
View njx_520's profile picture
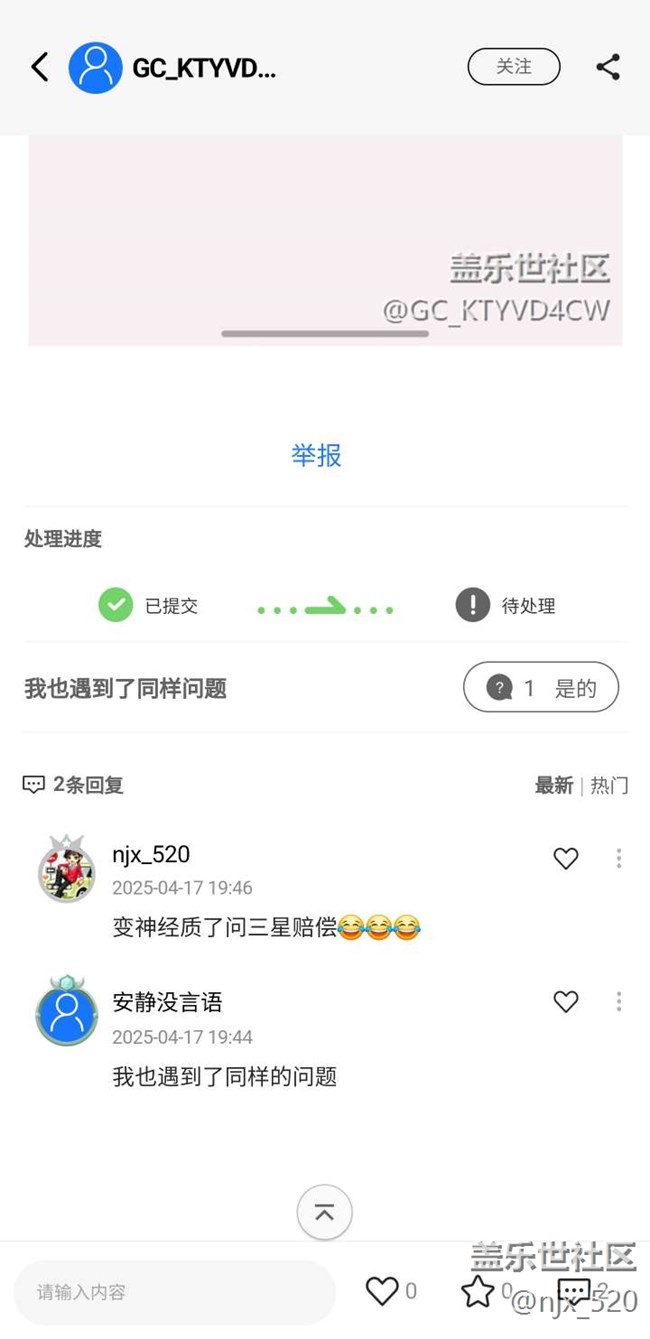67,870
